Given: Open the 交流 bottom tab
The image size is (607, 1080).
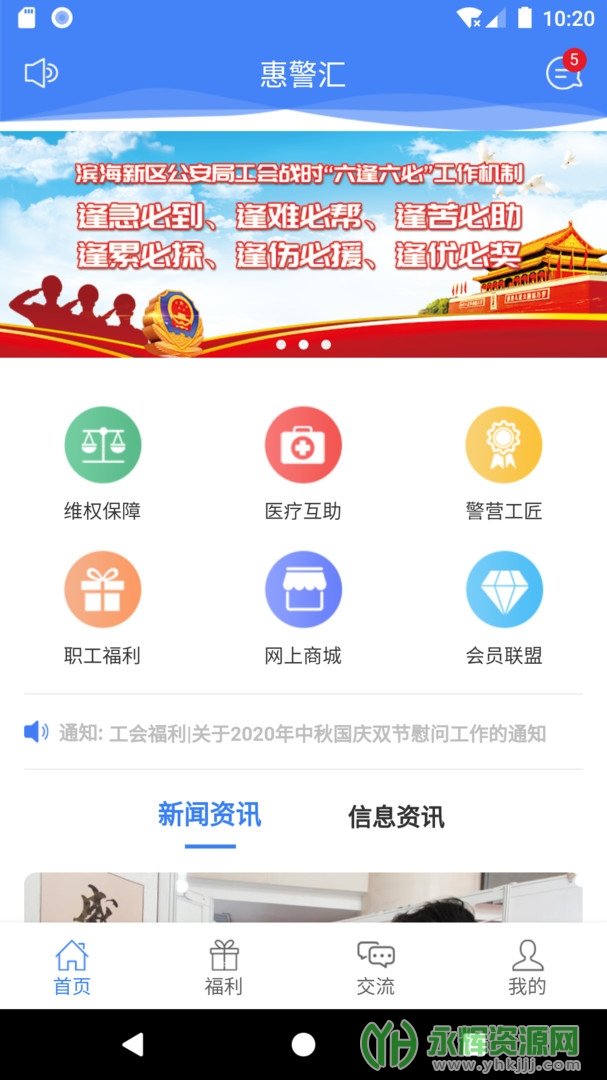Looking at the screenshot, I should coord(375,967).
